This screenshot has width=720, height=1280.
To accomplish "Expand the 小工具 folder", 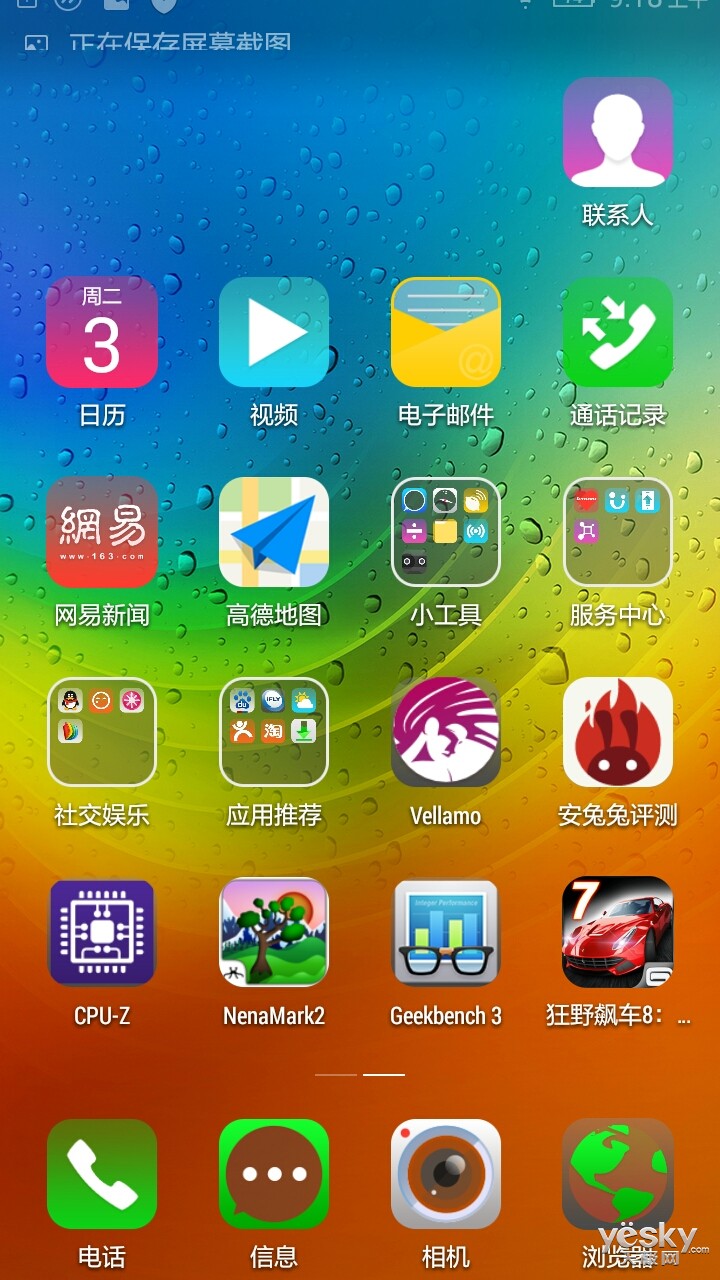I will pos(446,532).
